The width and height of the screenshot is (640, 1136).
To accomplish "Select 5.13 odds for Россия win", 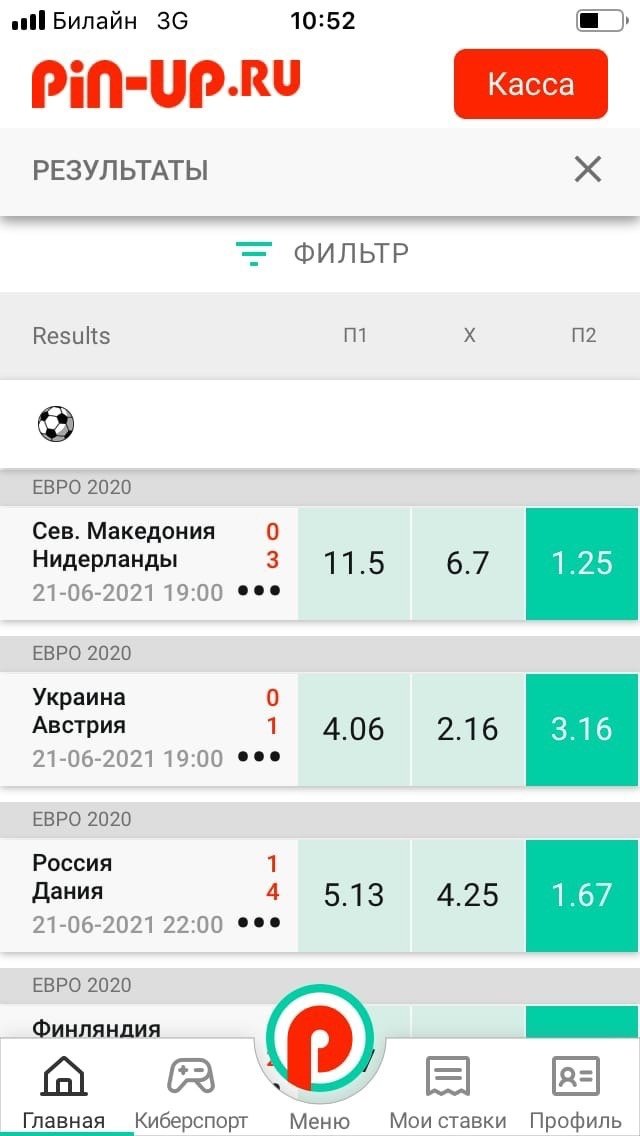I will coord(354,895).
